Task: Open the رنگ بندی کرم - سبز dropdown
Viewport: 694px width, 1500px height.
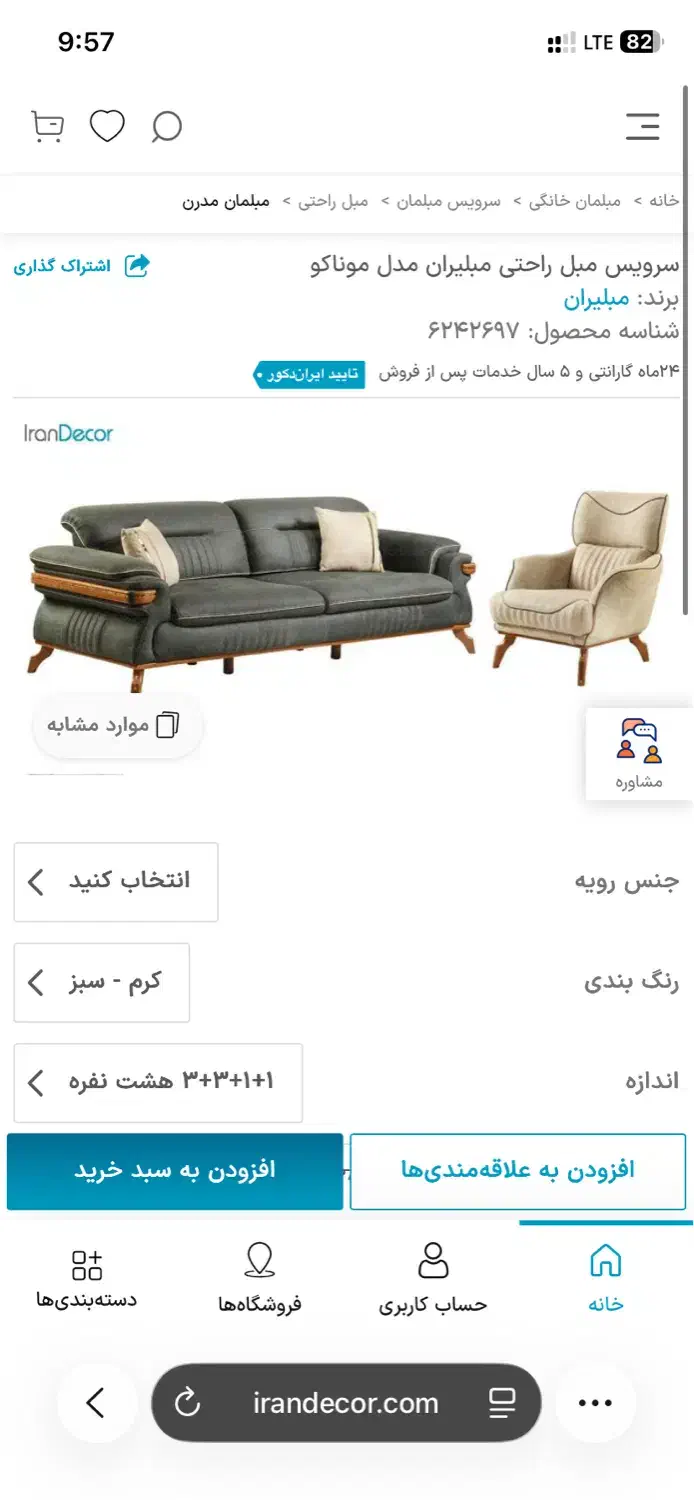Action: click(101, 982)
